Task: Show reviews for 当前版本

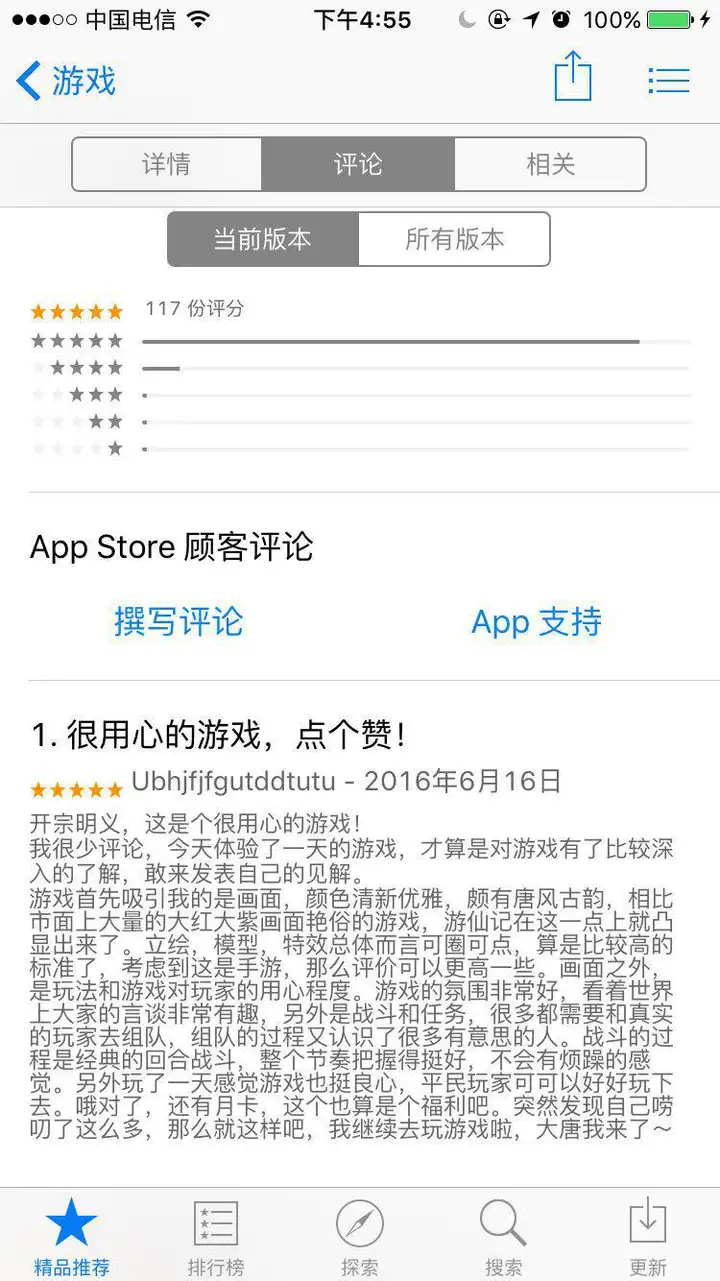Action: click(x=263, y=239)
